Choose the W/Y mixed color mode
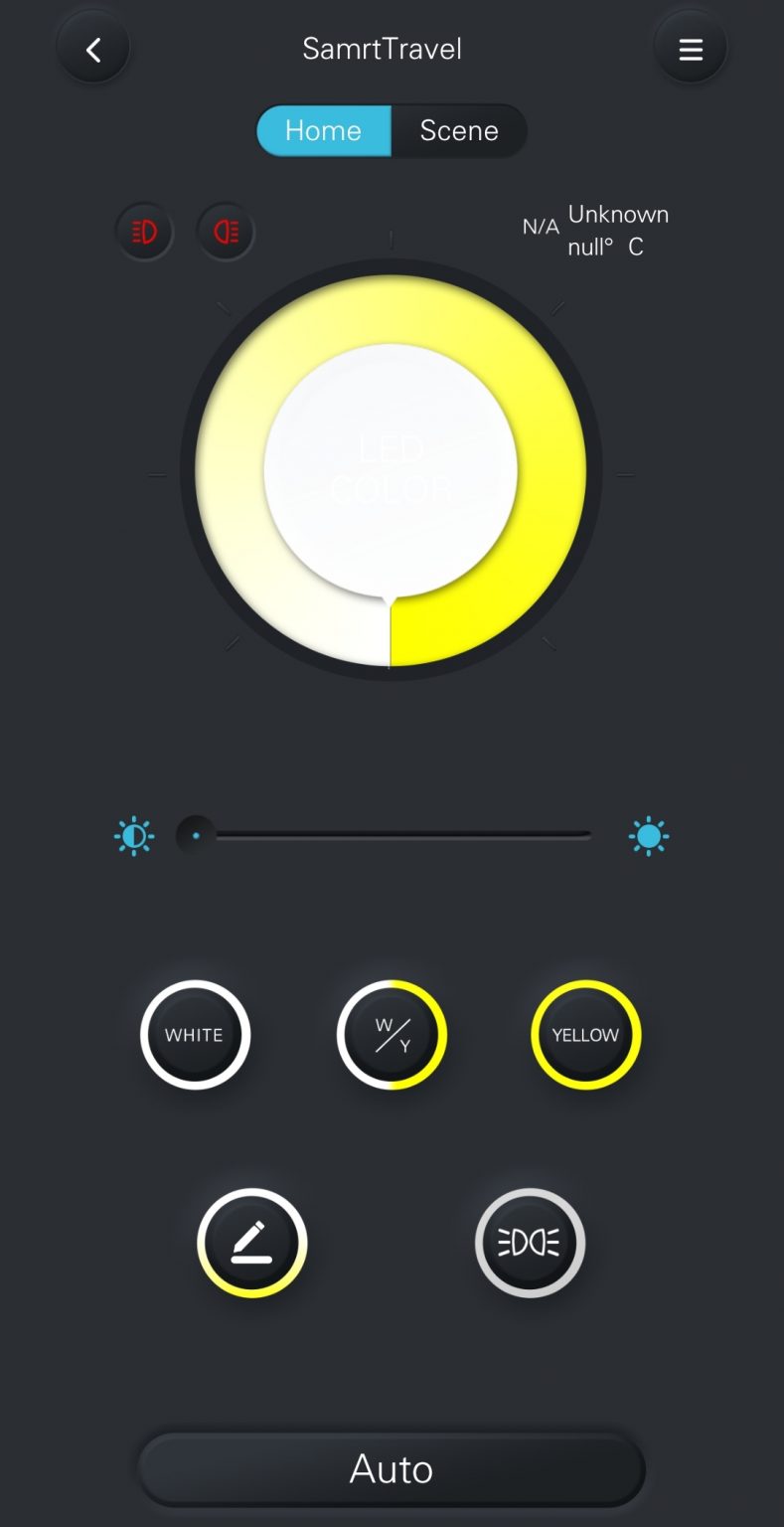 pos(392,1035)
